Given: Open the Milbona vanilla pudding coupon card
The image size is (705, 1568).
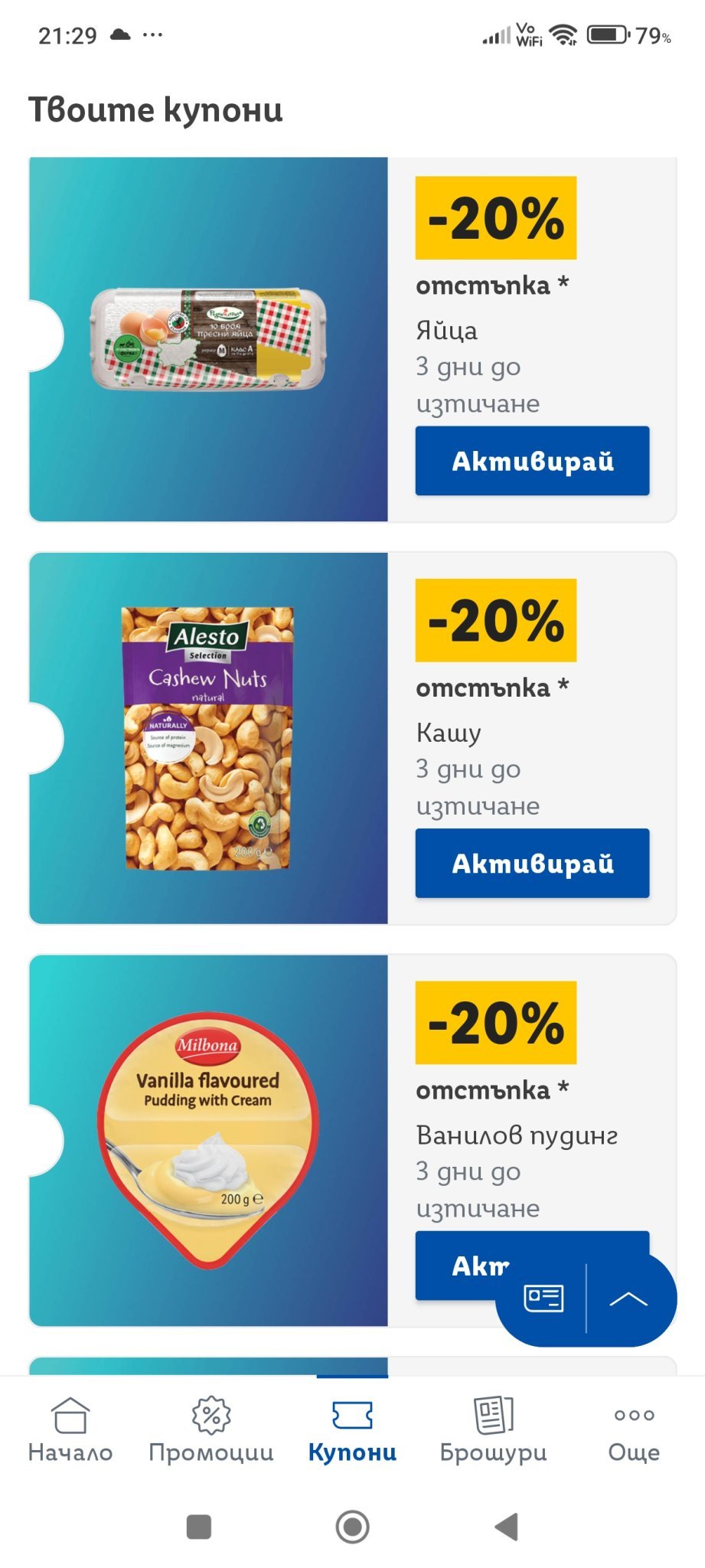Looking at the screenshot, I should (208, 1140).
